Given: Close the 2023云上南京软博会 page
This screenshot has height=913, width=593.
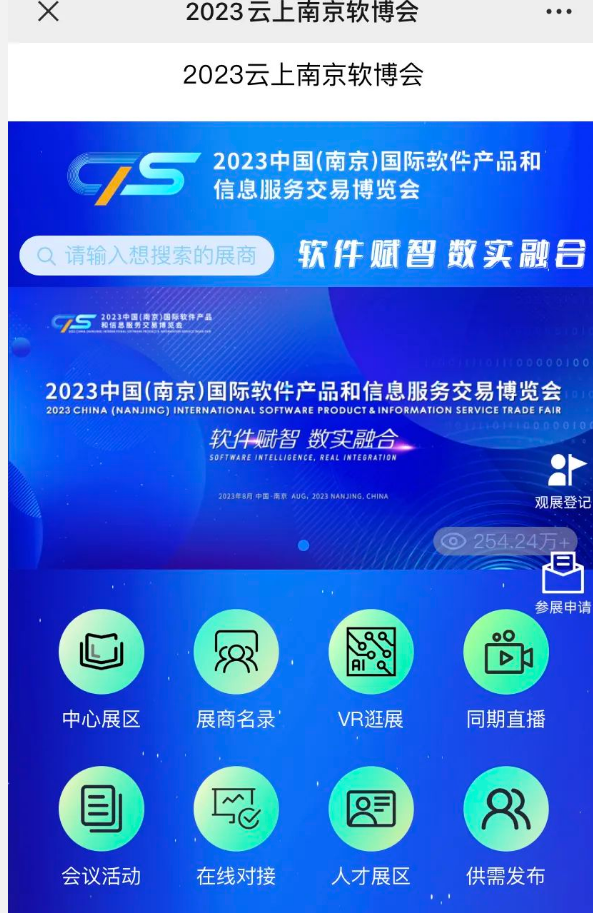Looking at the screenshot, I should pyautogui.click(x=48, y=11).
